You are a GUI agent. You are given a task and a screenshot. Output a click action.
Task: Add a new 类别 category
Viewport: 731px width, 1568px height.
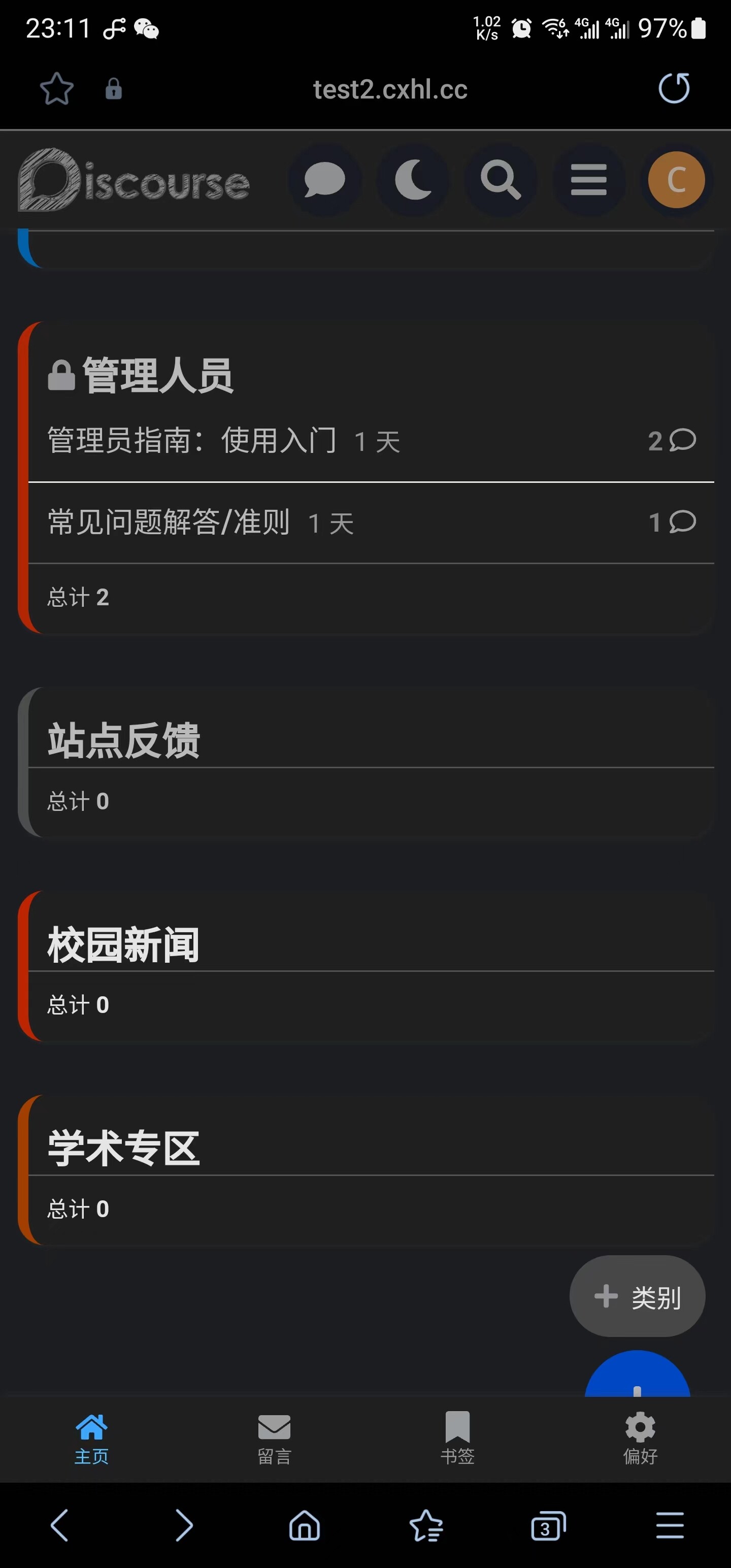tap(637, 1297)
